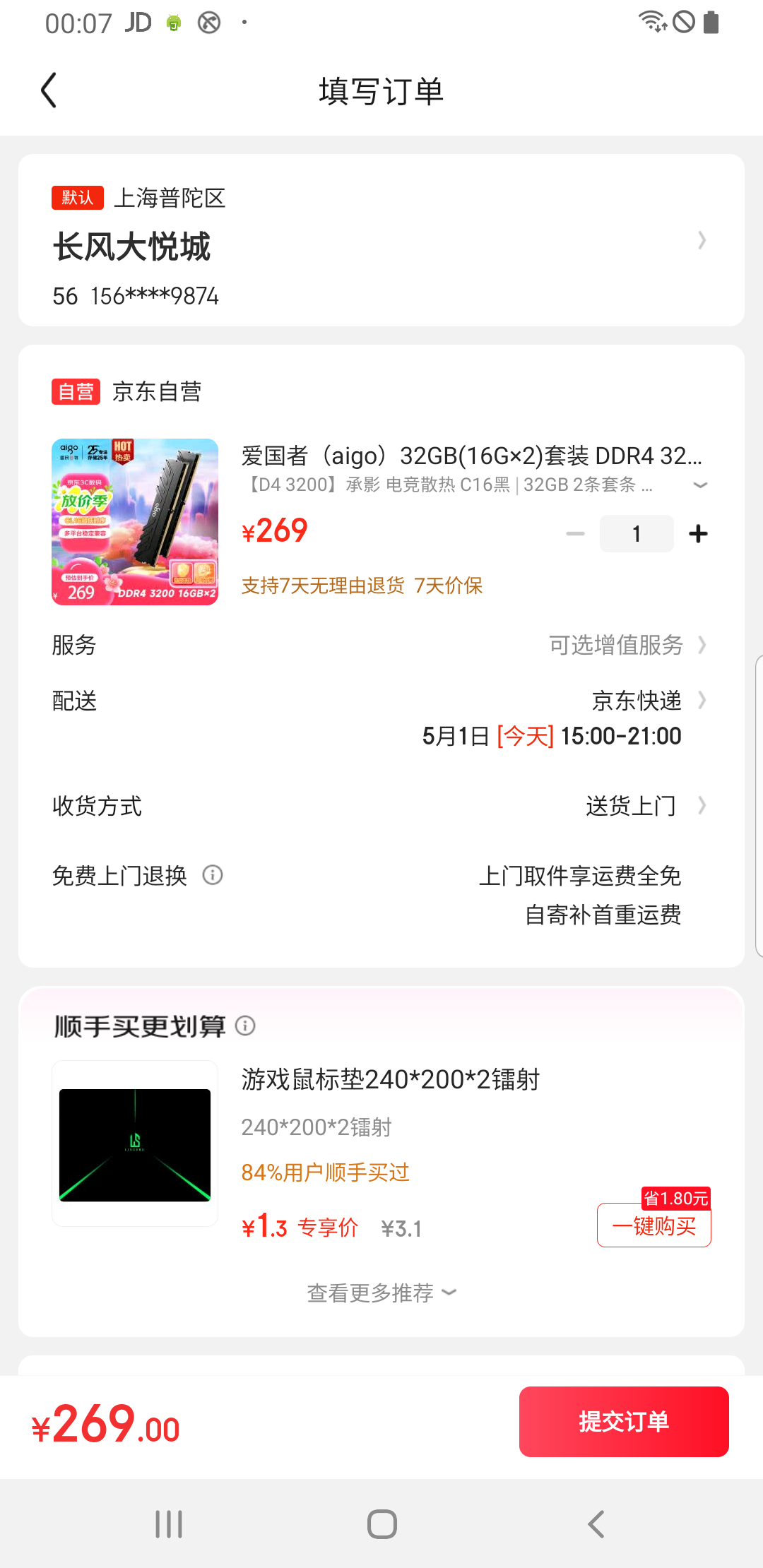Increase the product quantity with plus
The image size is (763, 1568).
pyautogui.click(x=698, y=534)
